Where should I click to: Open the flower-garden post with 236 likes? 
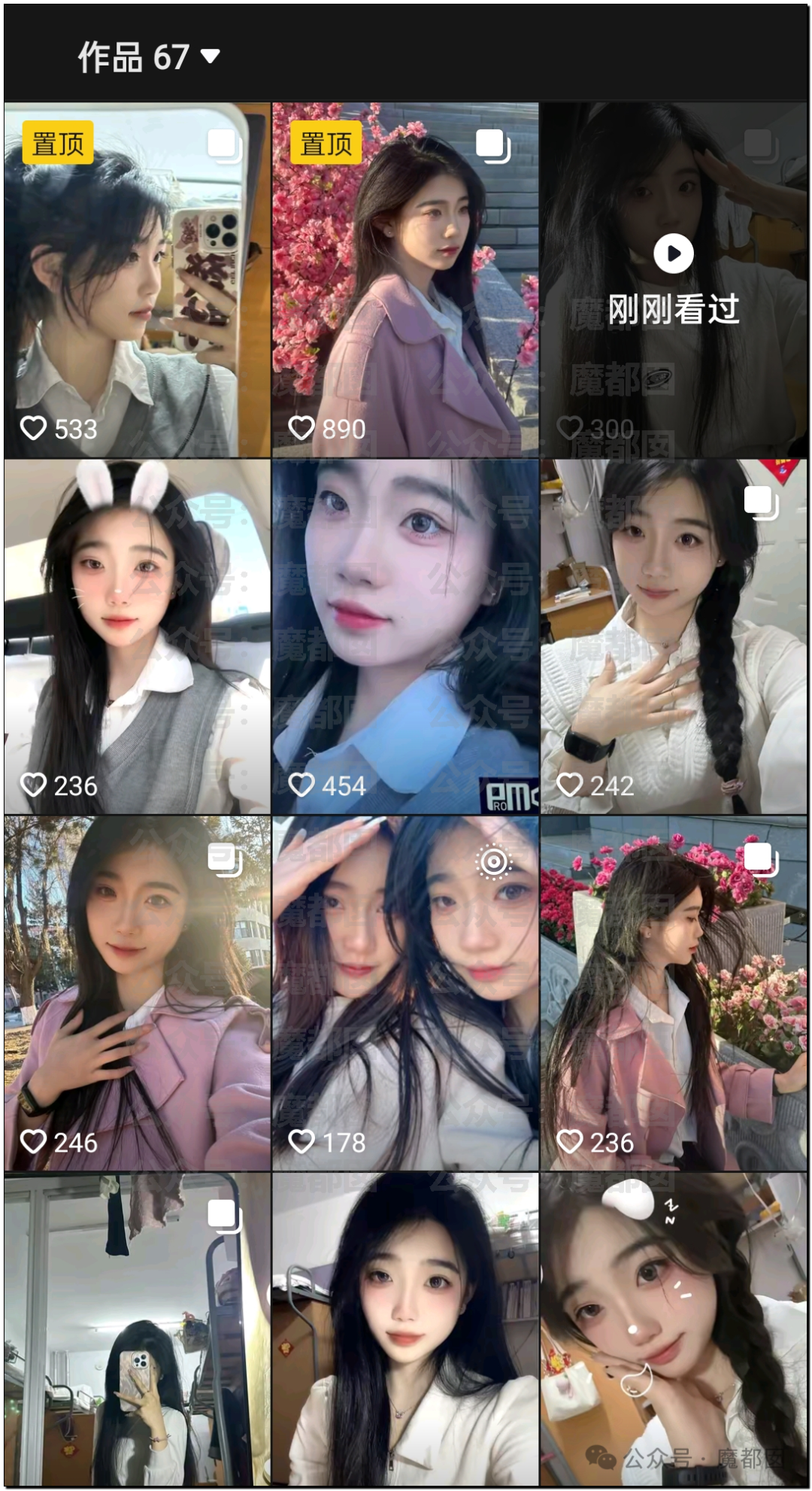(x=674, y=993)
